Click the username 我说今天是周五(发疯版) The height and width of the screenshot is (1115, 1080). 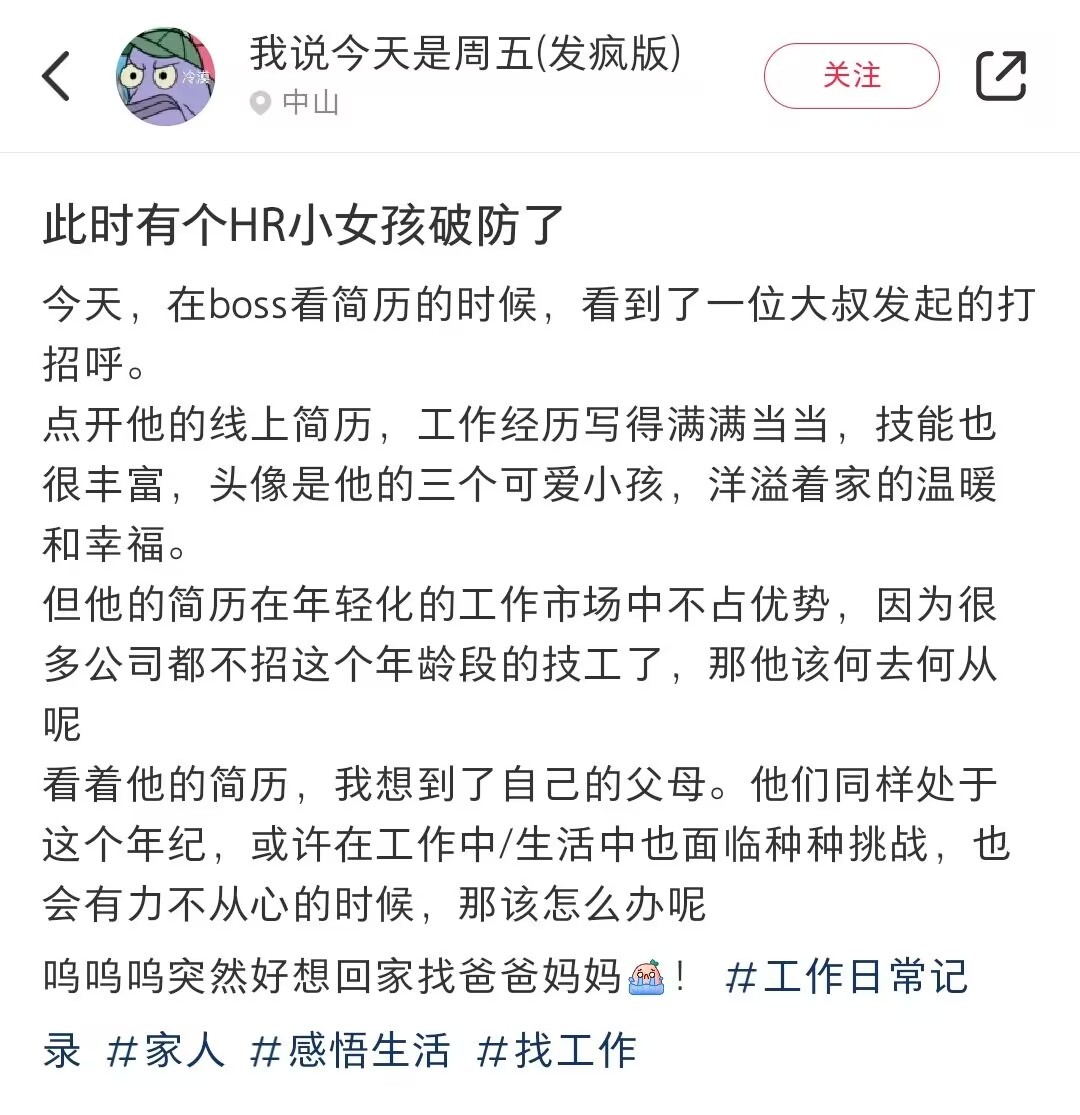[x=463, y=57]
